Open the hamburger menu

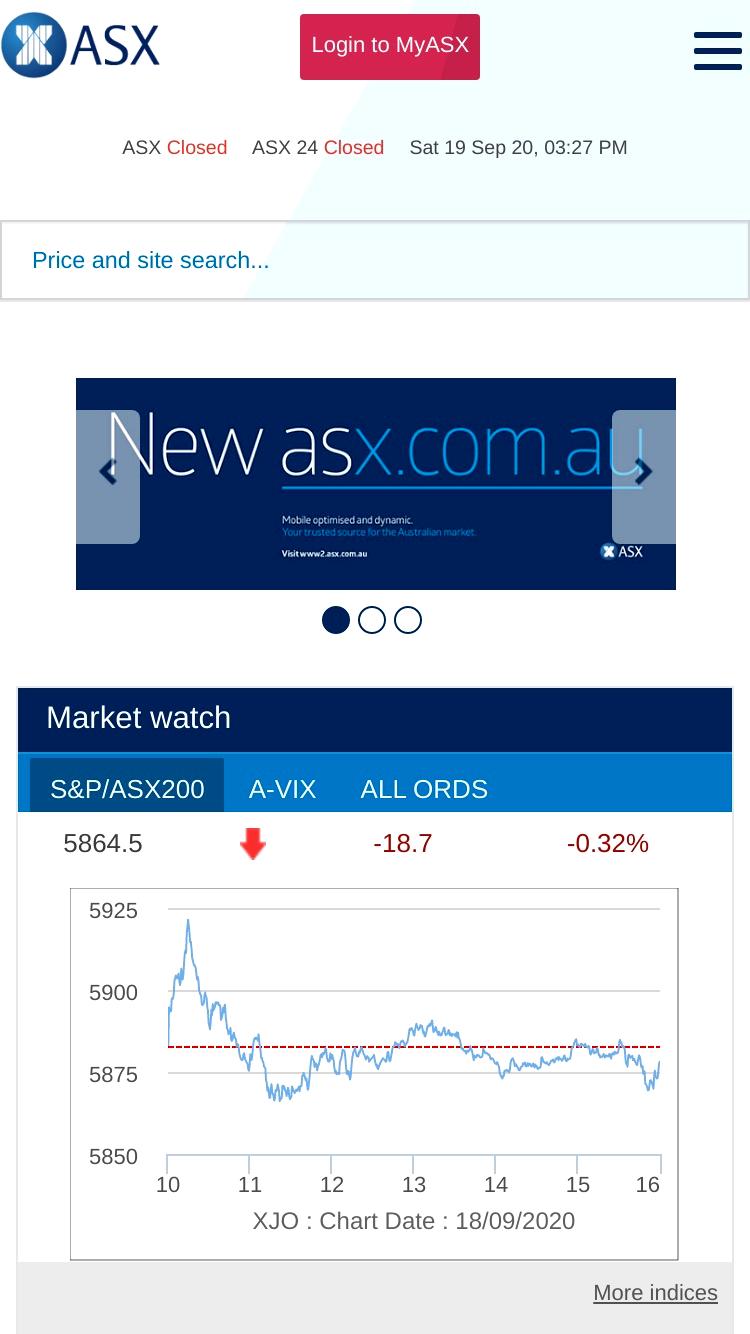tap(718, 50)
